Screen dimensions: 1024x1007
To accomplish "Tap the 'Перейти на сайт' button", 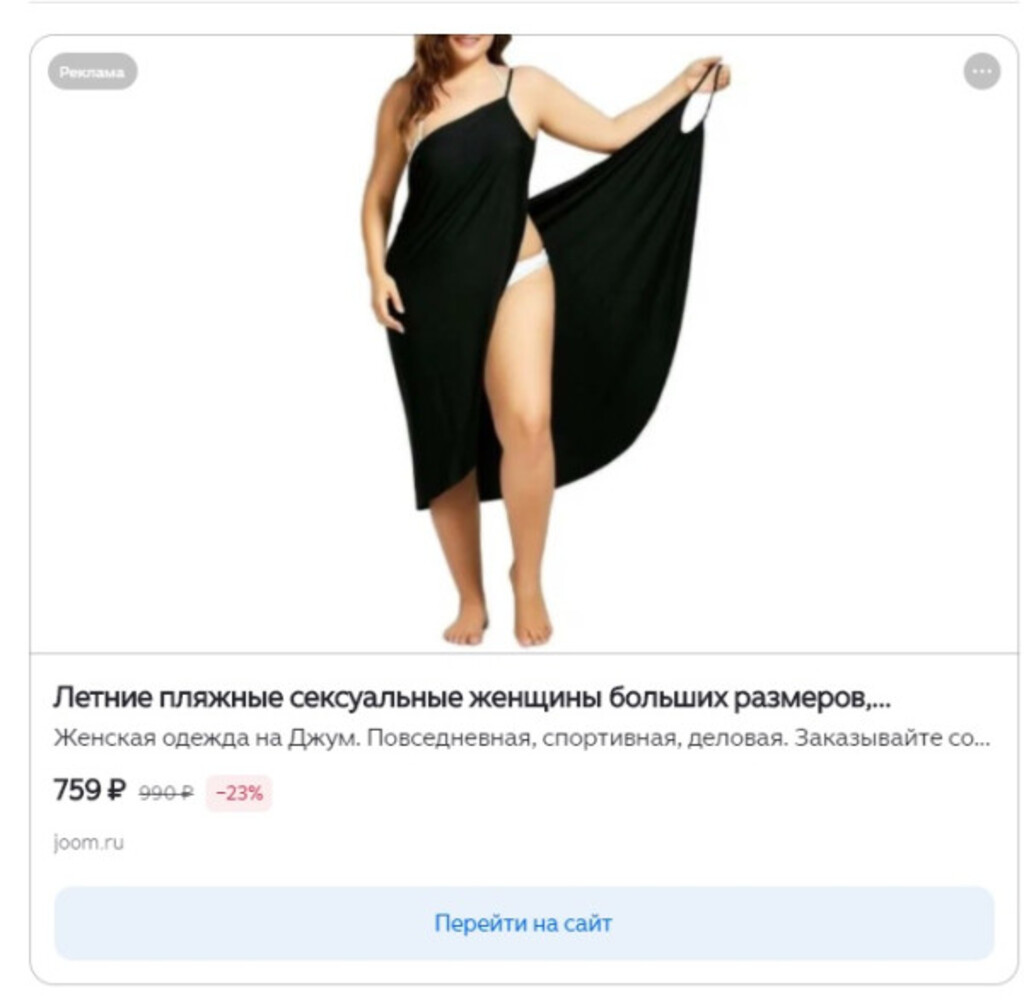I will pyautogui.click(x=523, y=923).
